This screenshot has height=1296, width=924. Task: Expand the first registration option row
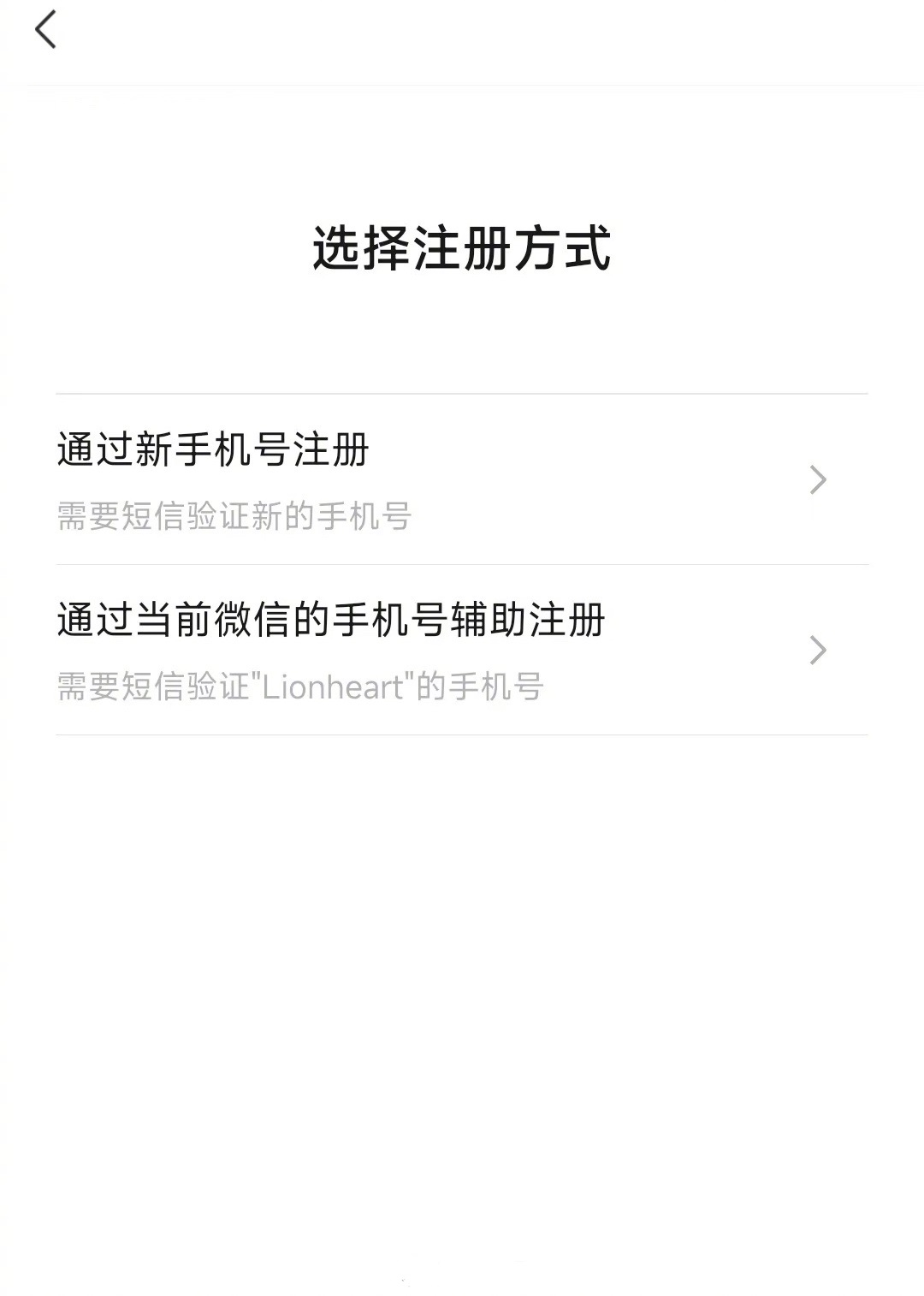(x=428, y=481)
